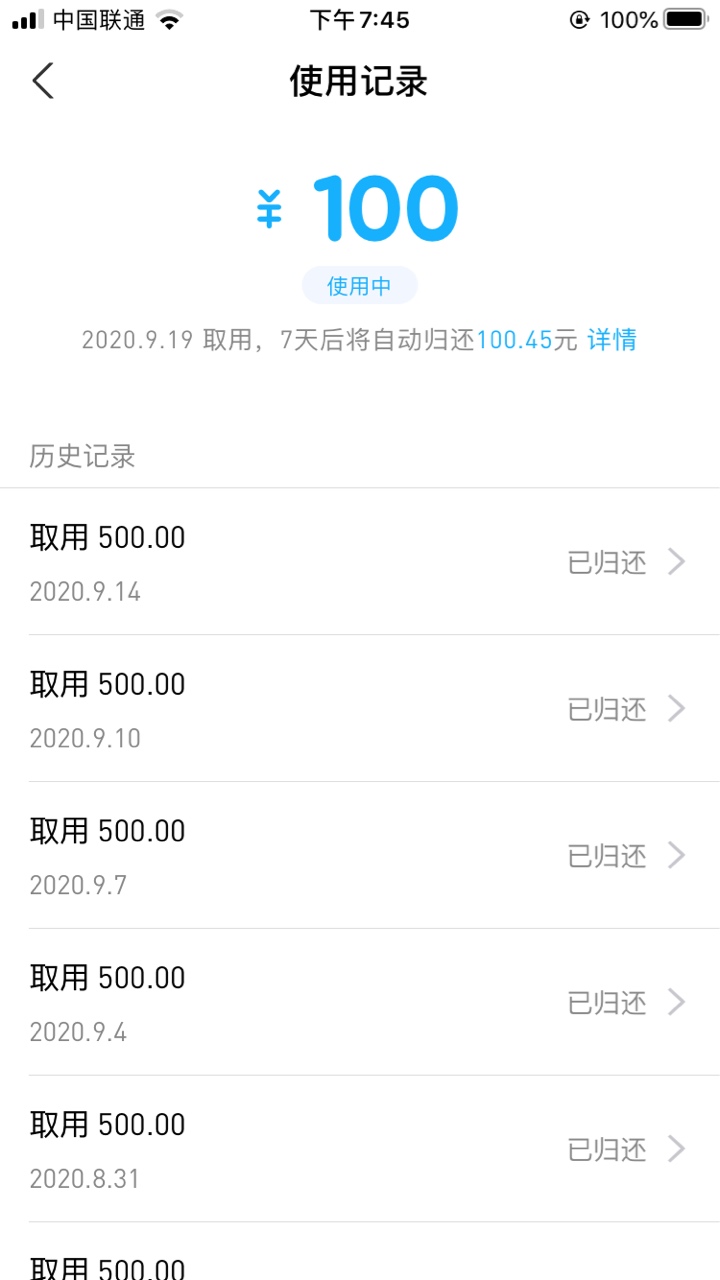
Task: Open the record dated 2020.9.14
Action: [x=360, y=562]
